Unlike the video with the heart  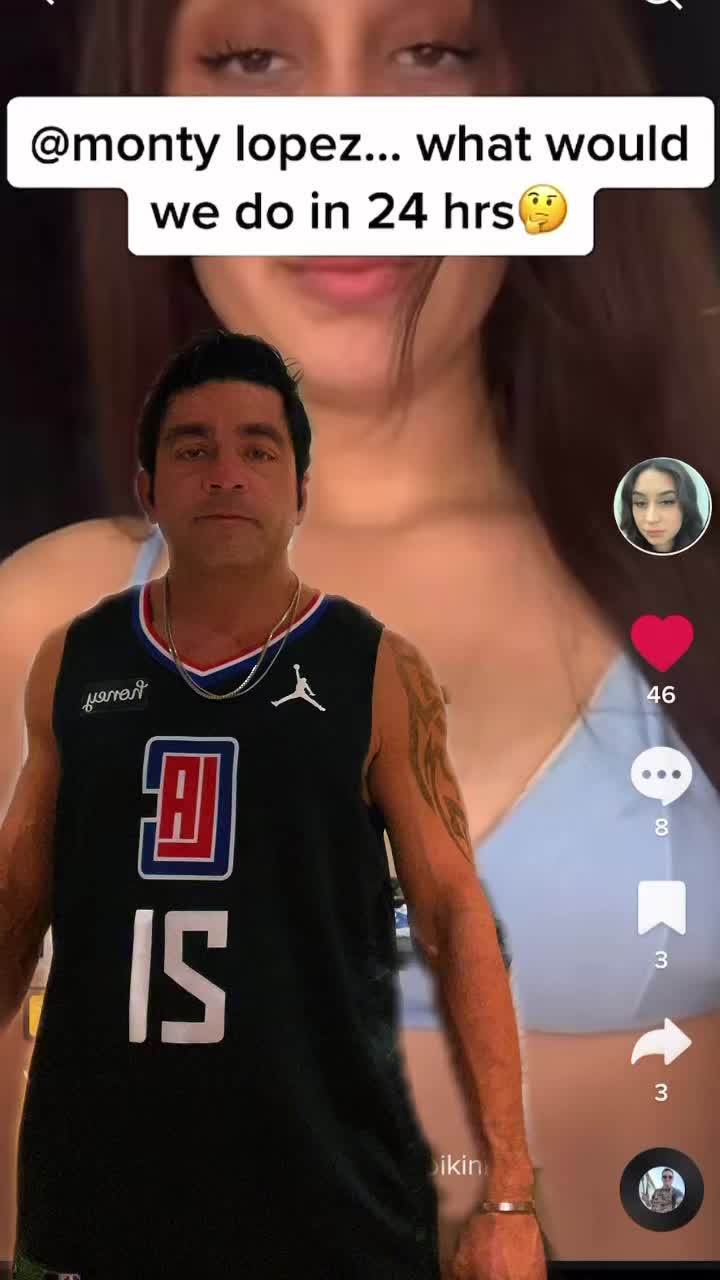(661, 643)
